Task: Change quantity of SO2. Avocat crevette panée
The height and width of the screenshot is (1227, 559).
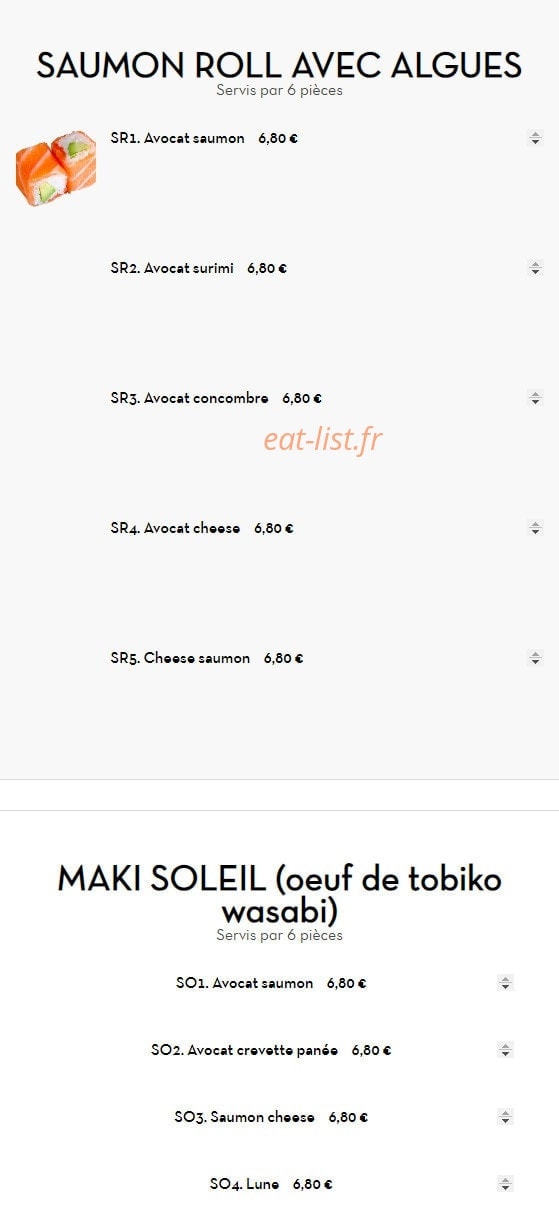Action: (x=505, y=1050)
